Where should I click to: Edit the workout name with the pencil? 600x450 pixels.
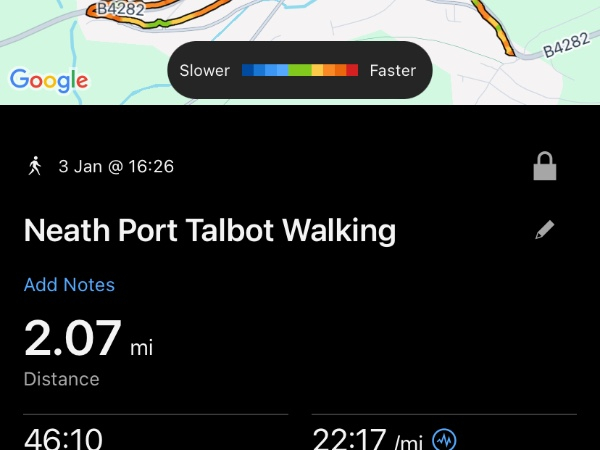544,231
